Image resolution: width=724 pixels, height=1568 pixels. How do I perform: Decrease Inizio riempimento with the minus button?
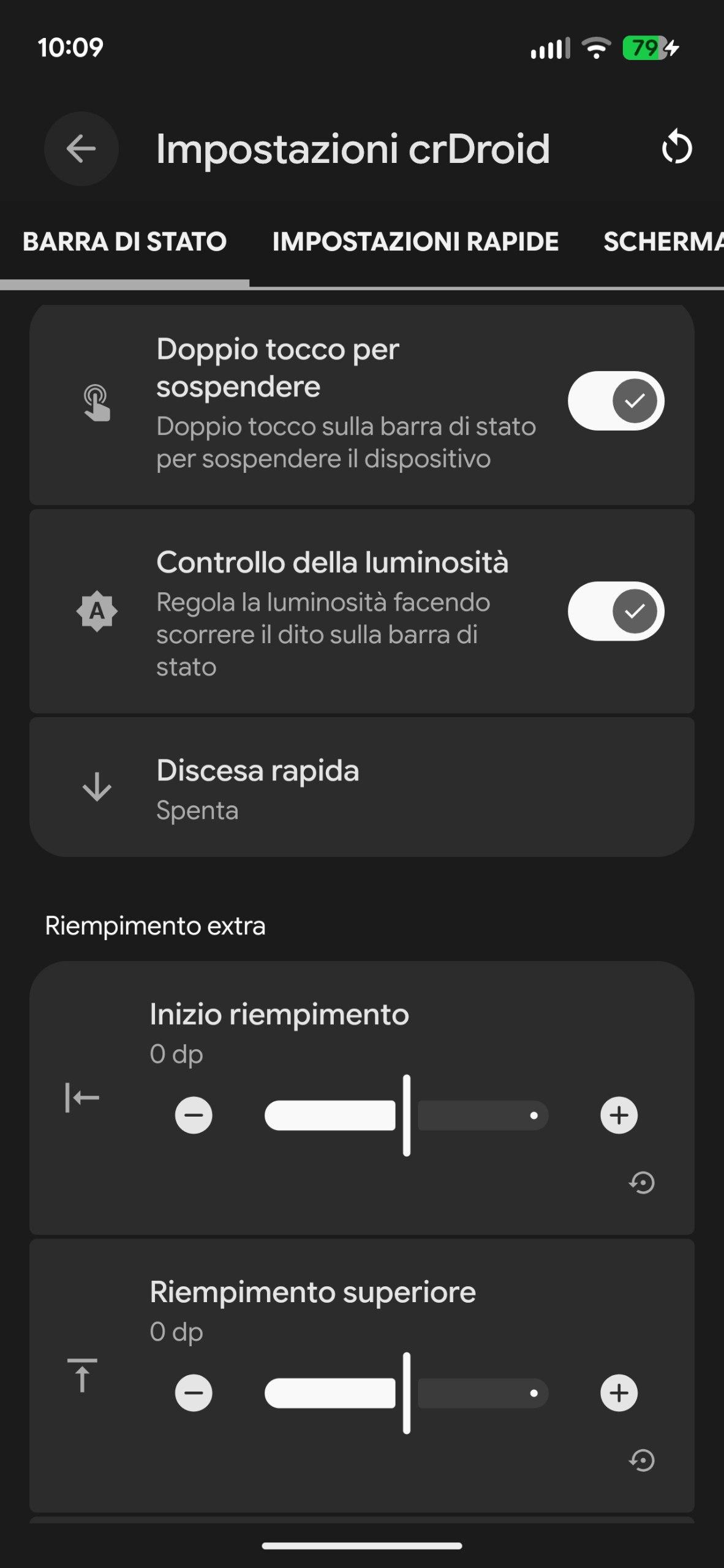pos(194,1115)
